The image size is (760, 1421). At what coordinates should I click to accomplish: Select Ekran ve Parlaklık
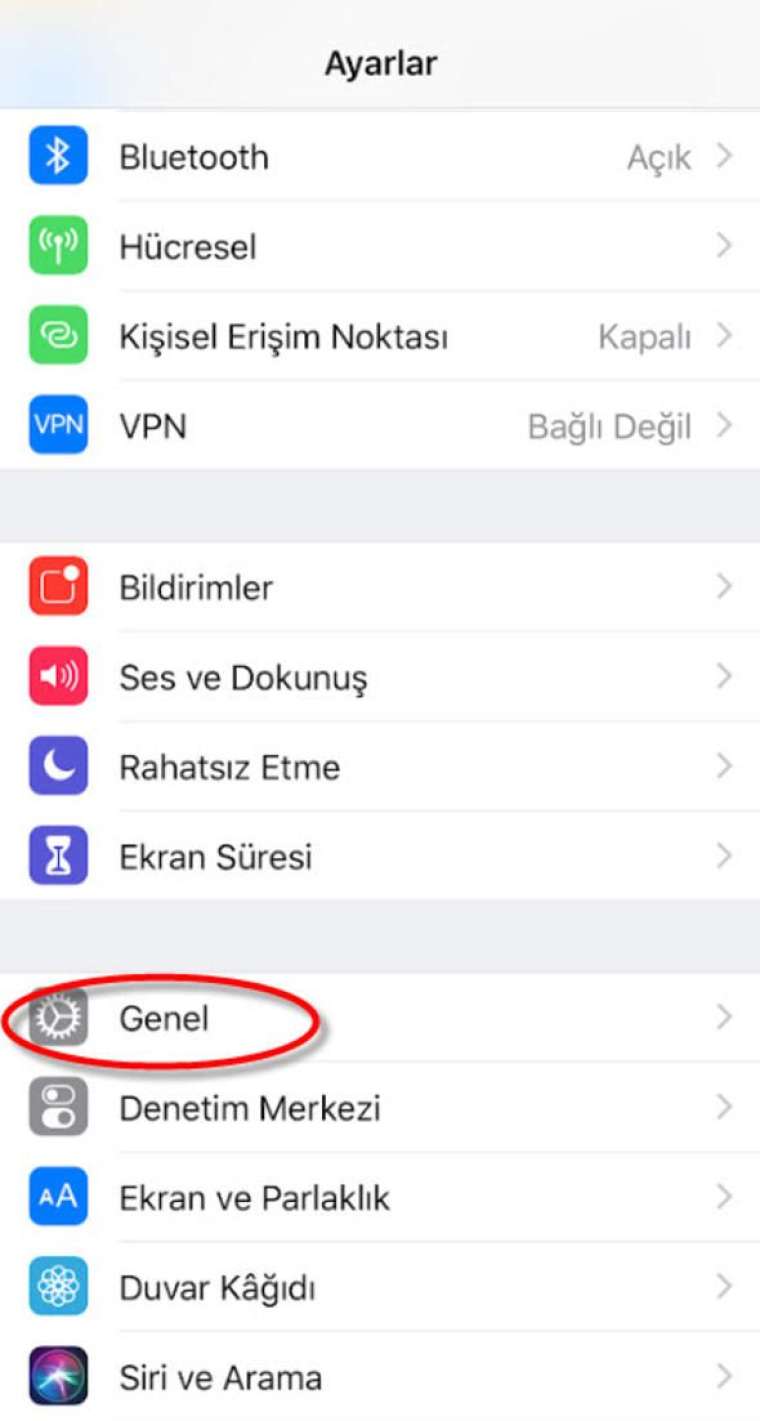pyautogui.click(x=380, y=1198)
